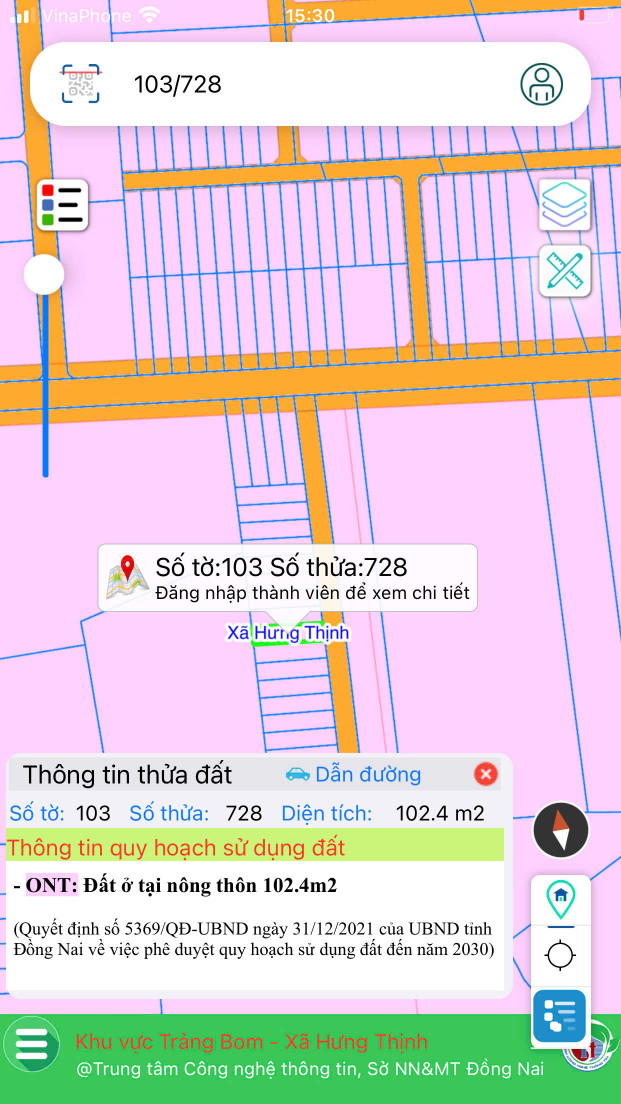Screen dimensions: 621x1104
Task: Tap the home location pin button
Action: (x=560, y=899)
